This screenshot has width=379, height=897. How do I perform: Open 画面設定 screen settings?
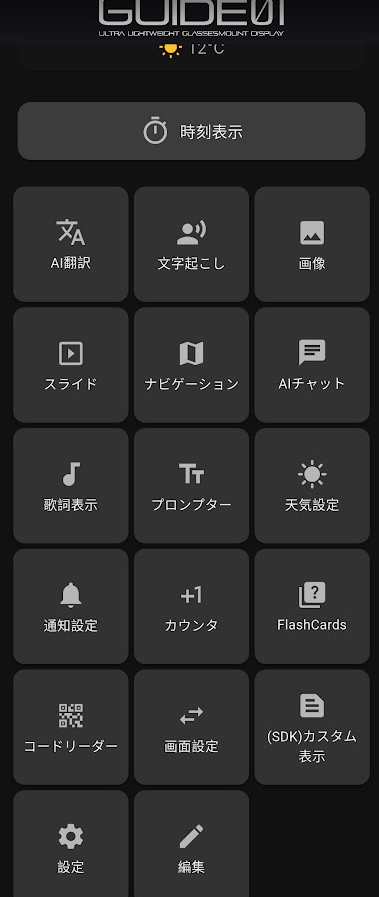(x=192, y=727)
